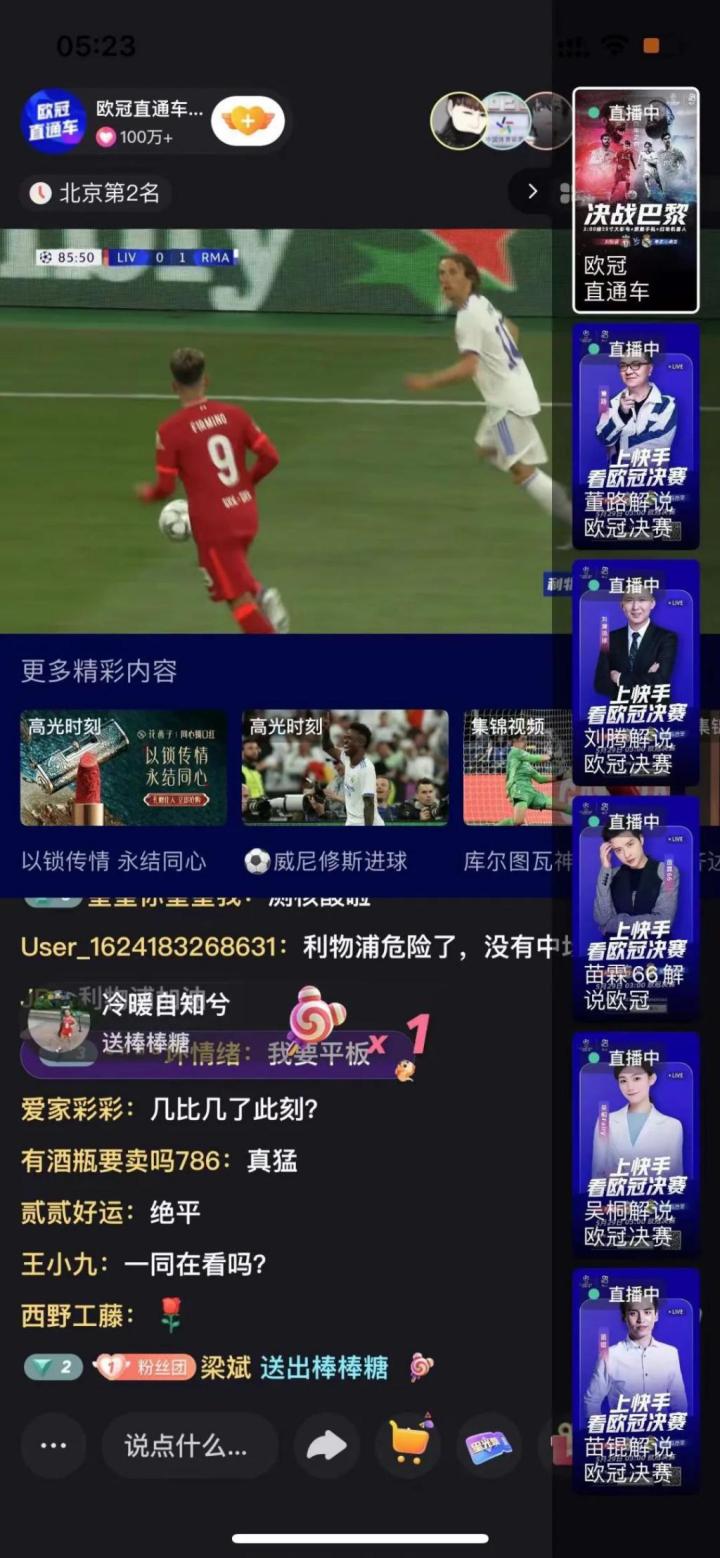Expand the arrow beside 北京第2名 row
The width and height of the screenshot is (720, 1558).
(x=532, y=191)
